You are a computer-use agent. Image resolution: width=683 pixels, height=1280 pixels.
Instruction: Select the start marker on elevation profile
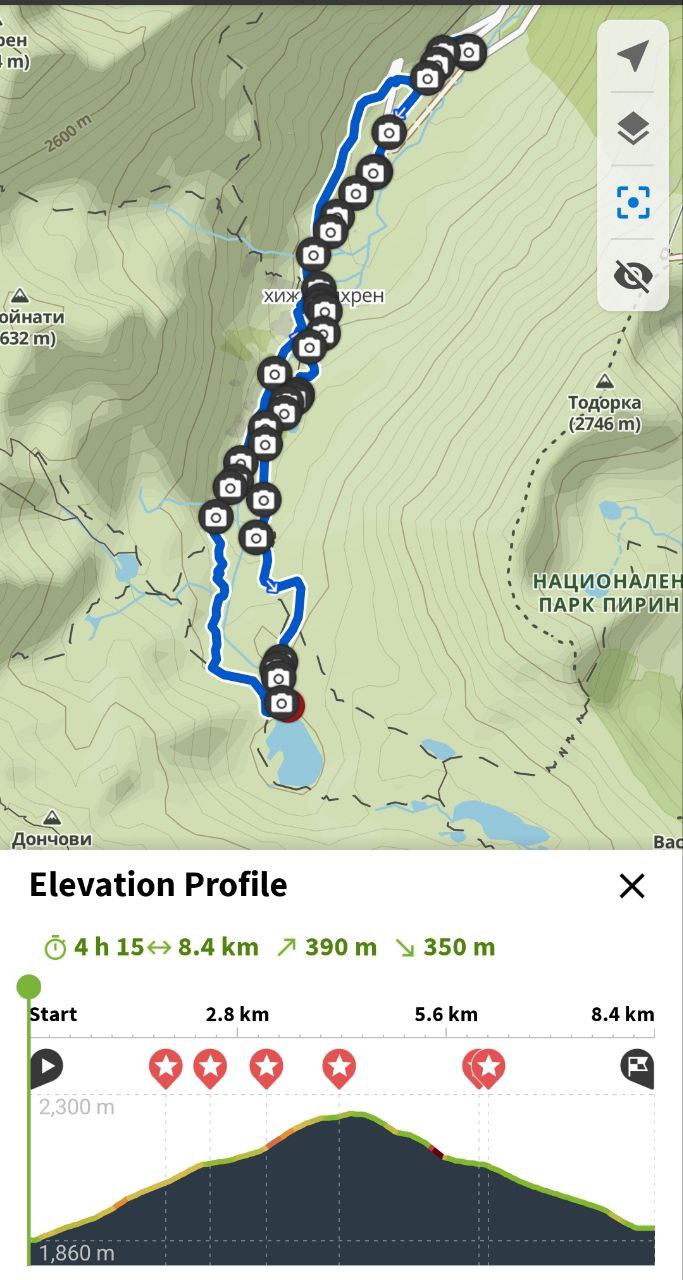46,1067
